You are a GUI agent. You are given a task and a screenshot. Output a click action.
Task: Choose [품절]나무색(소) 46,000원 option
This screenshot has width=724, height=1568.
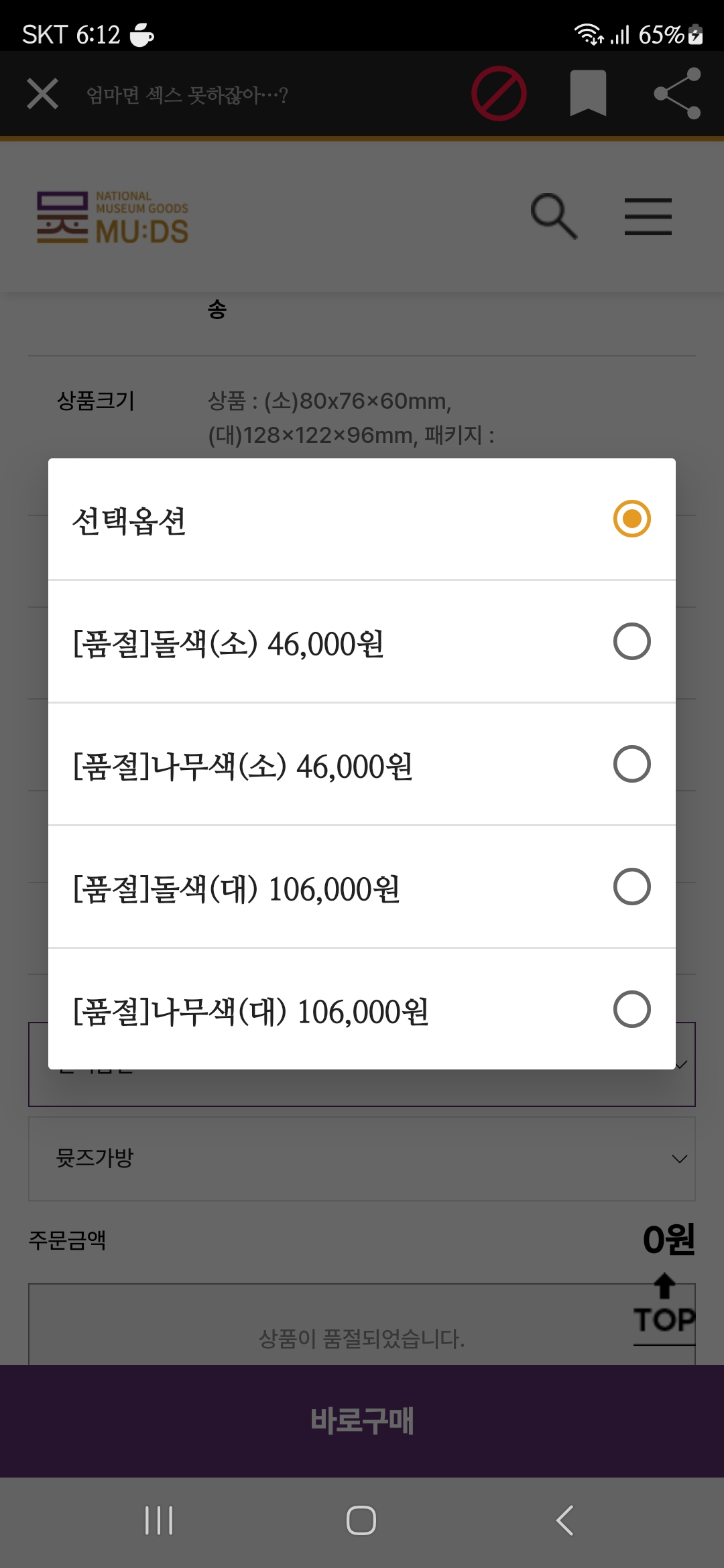(362, 765)
